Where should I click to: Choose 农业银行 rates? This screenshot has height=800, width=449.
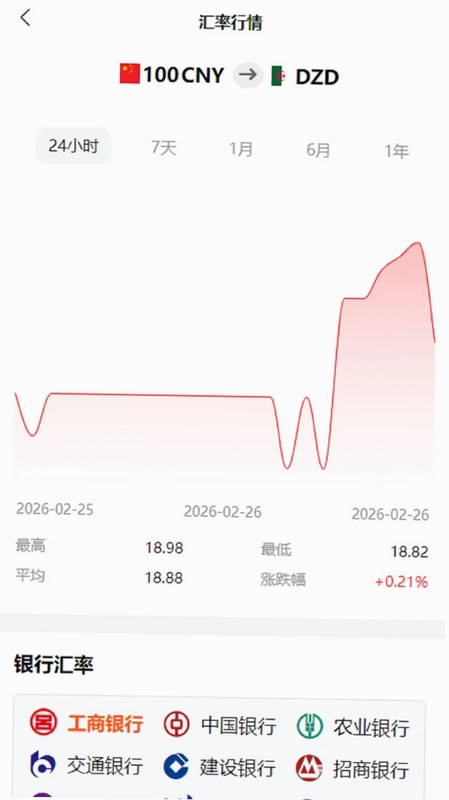(x=353, y=727)
